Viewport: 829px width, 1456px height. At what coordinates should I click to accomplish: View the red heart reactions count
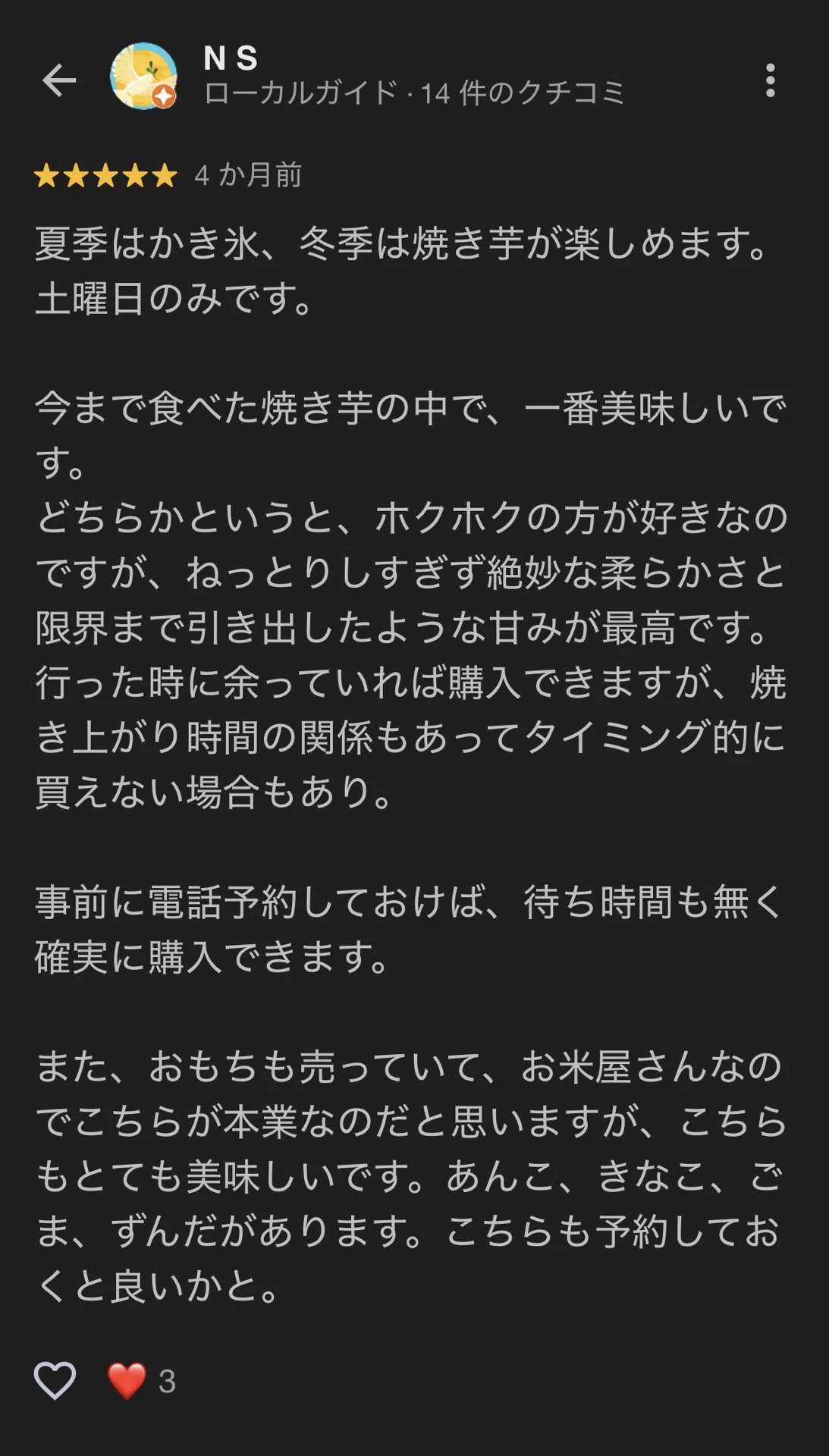click(142, 1381)
